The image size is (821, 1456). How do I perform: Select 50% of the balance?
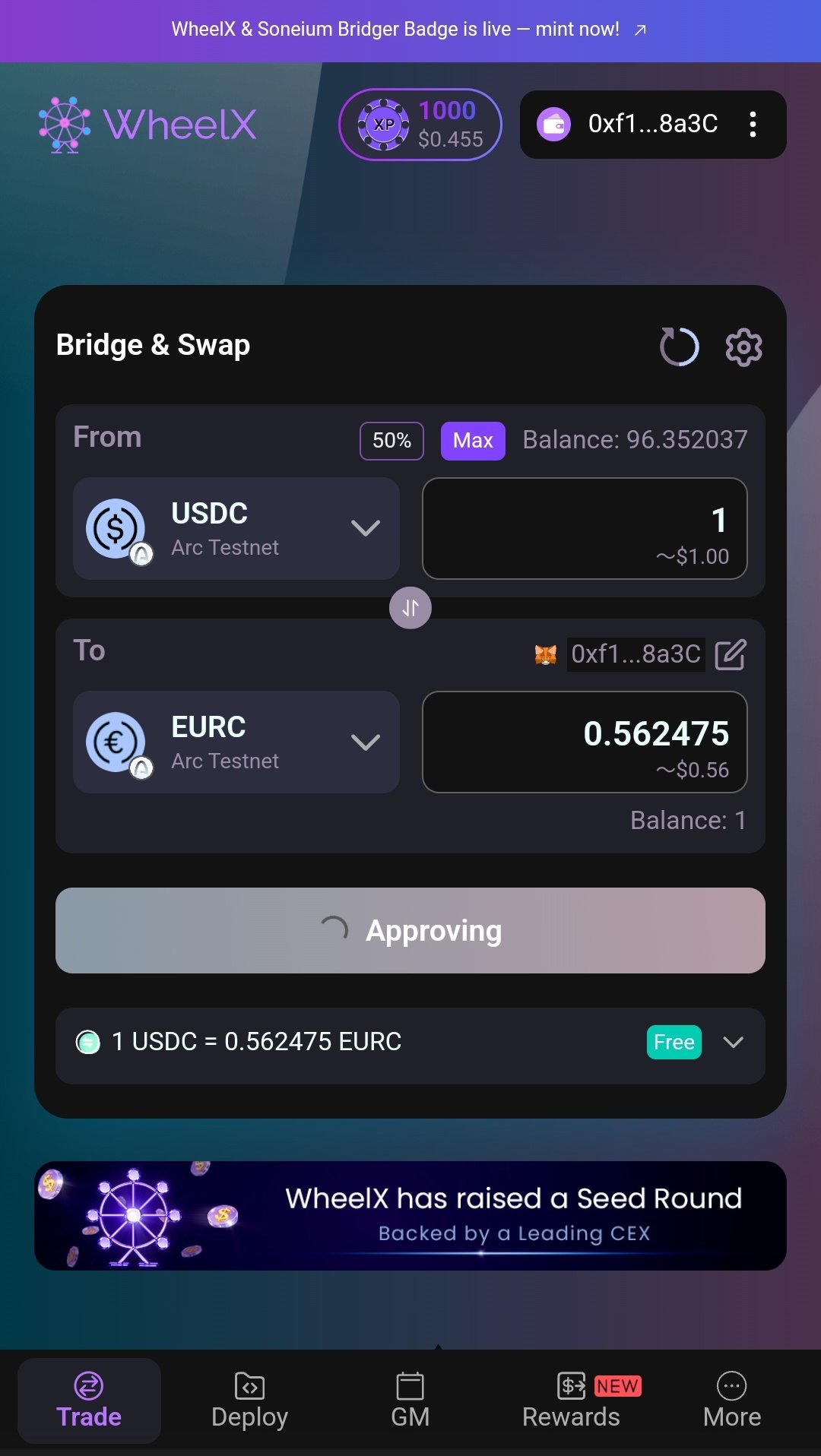(391, 441)
